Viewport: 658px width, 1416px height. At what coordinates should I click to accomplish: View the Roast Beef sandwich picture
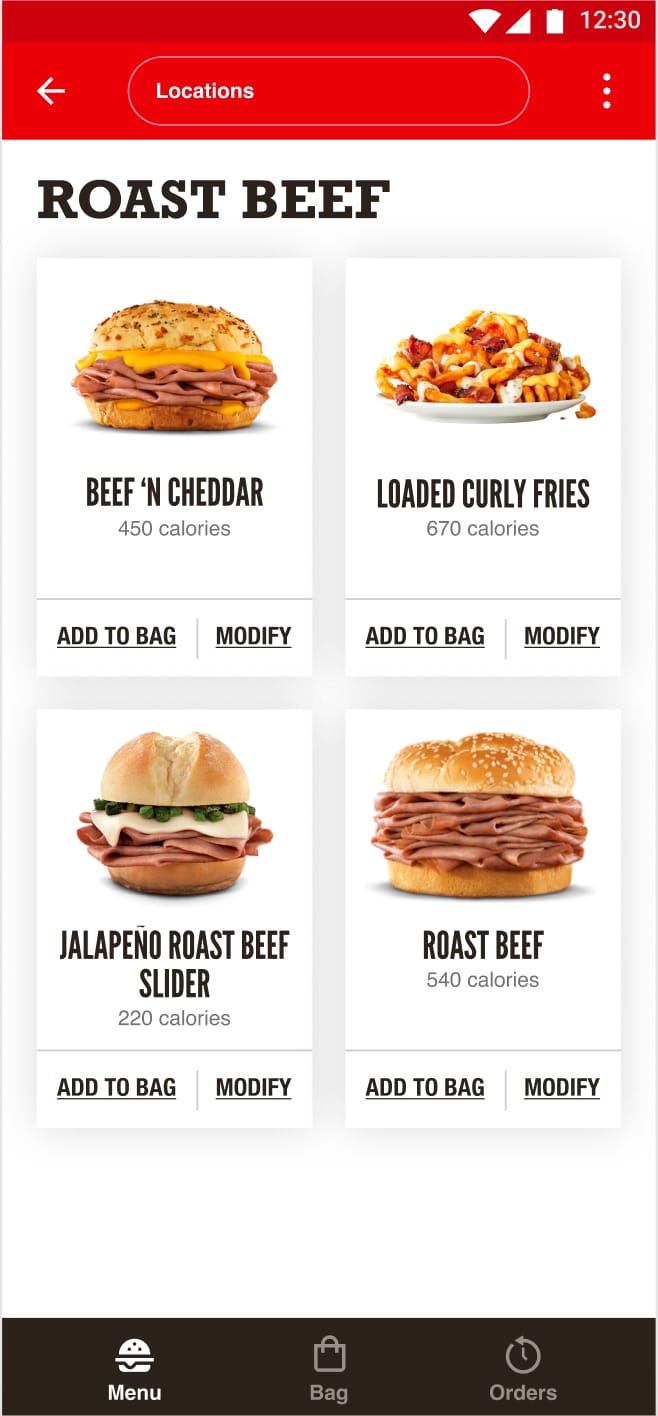tap(482, 814)
